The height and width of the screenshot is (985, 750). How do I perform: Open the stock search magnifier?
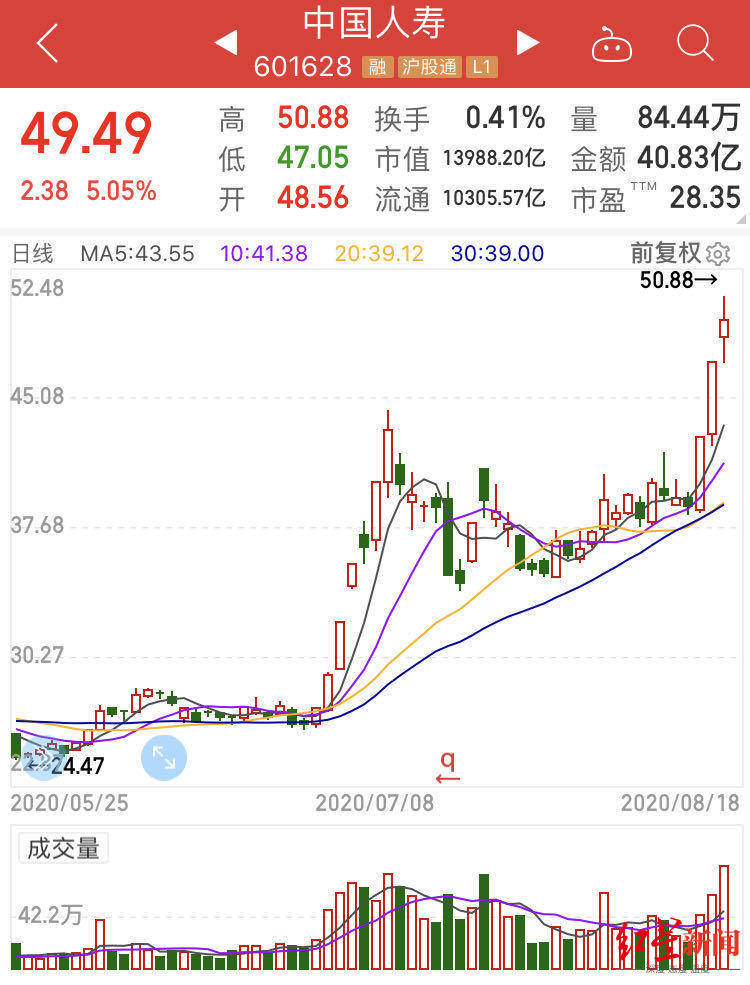coord(695,44)
